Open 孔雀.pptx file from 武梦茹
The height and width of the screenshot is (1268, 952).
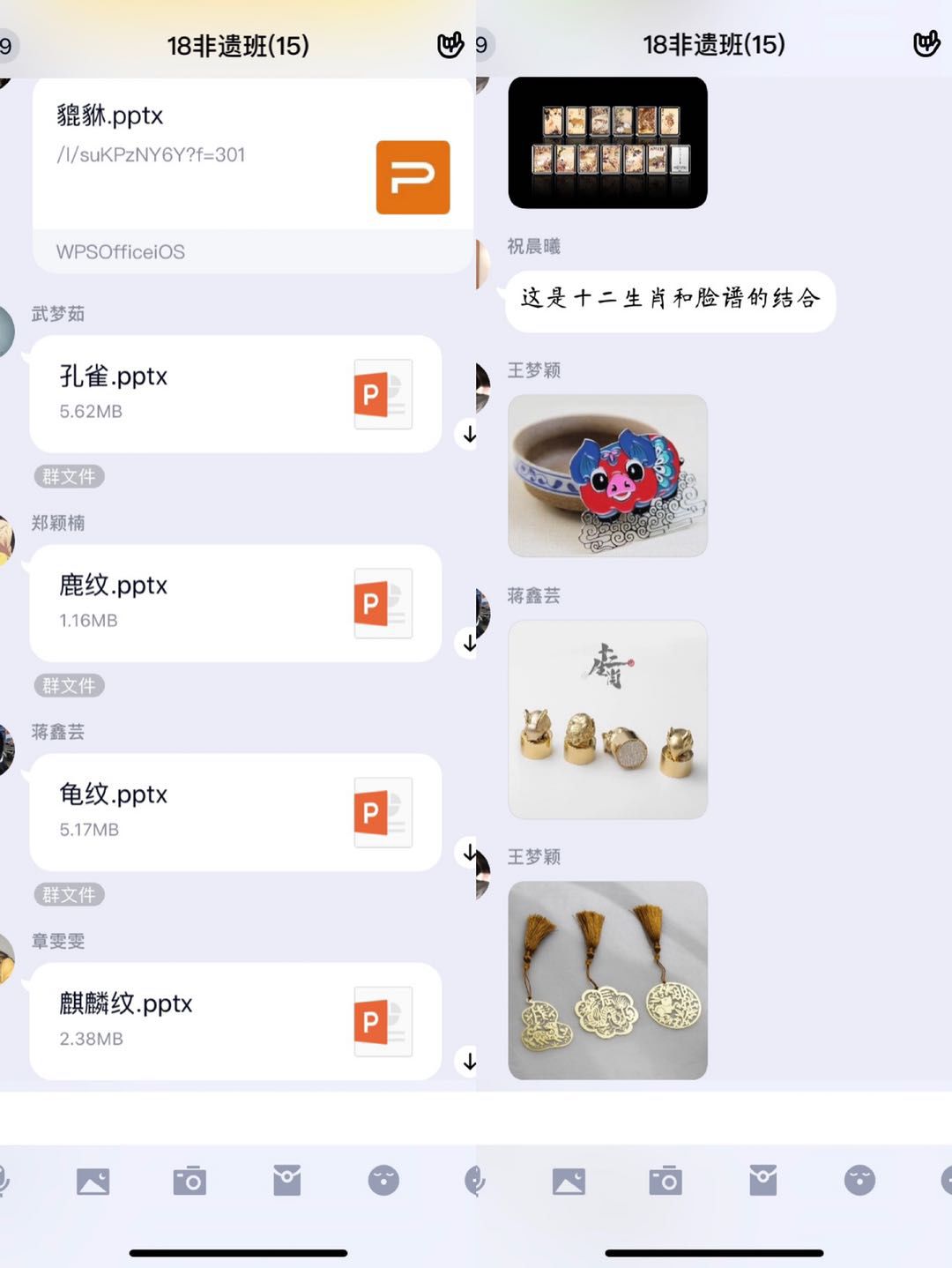point(234,393)
